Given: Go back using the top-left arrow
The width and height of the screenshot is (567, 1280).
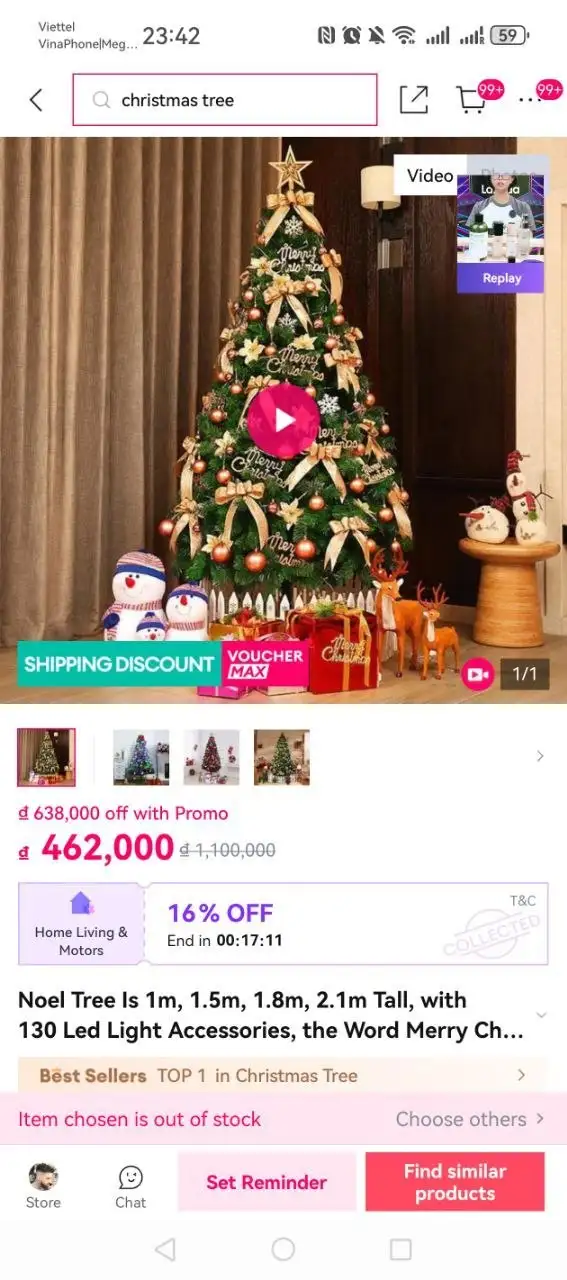Looking at the screenshot, I should (36, 100).
